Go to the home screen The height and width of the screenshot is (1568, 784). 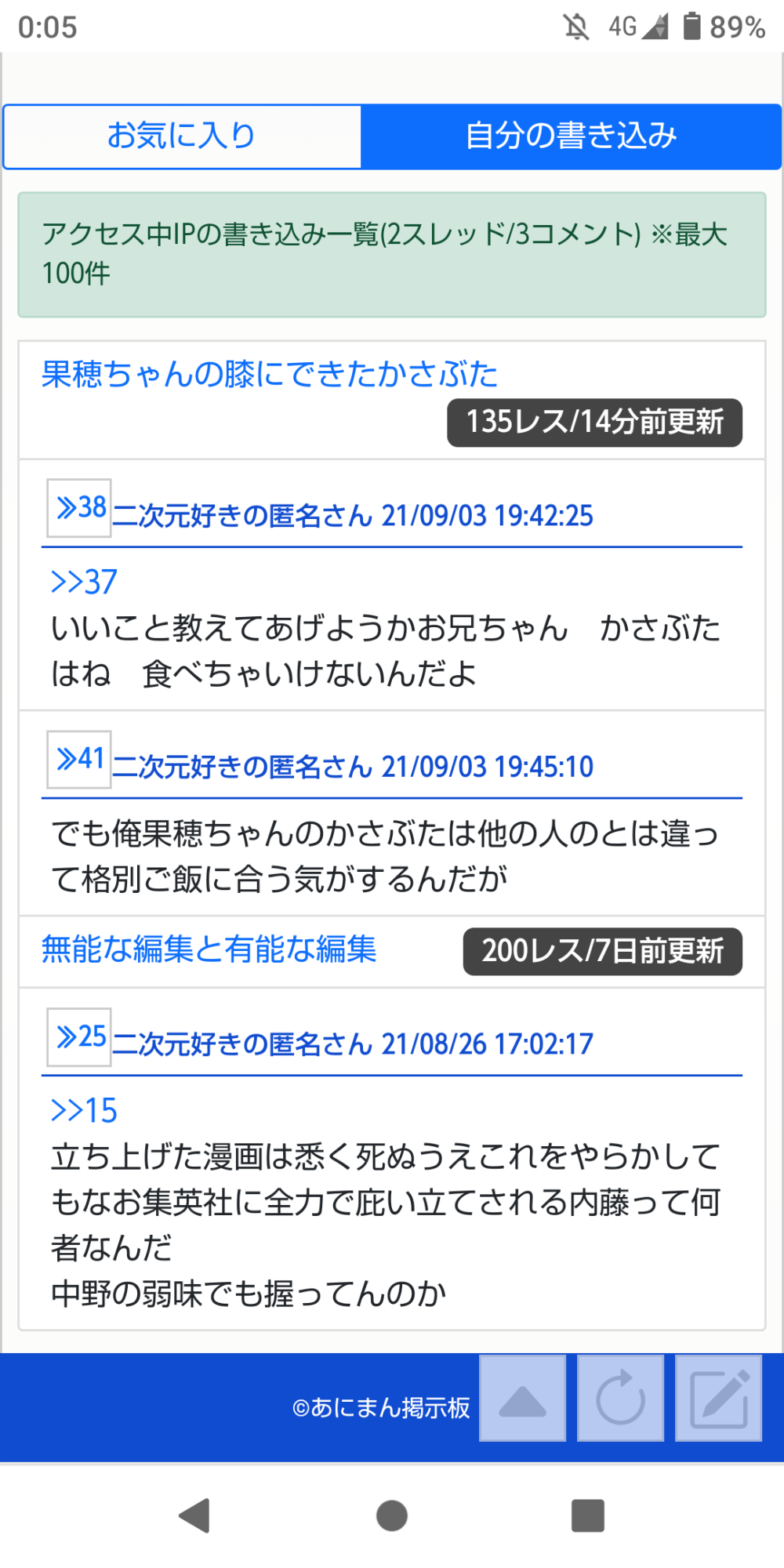coord(392,1515)
